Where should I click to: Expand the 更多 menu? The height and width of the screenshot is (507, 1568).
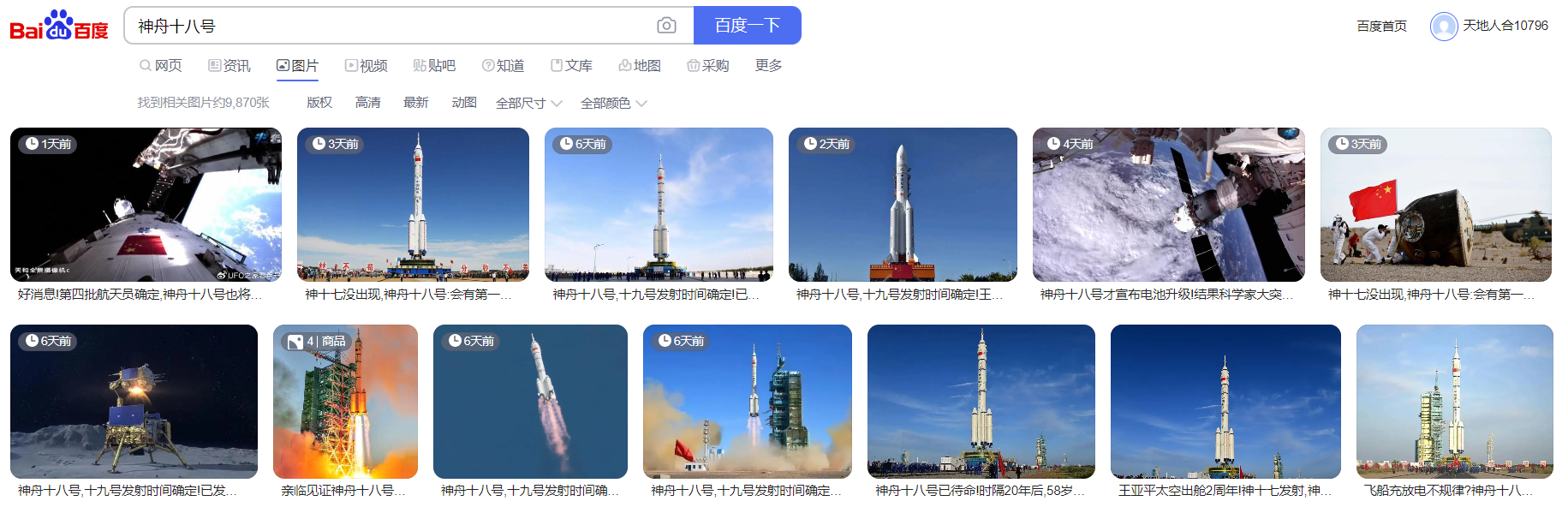(x=768, y=65)
